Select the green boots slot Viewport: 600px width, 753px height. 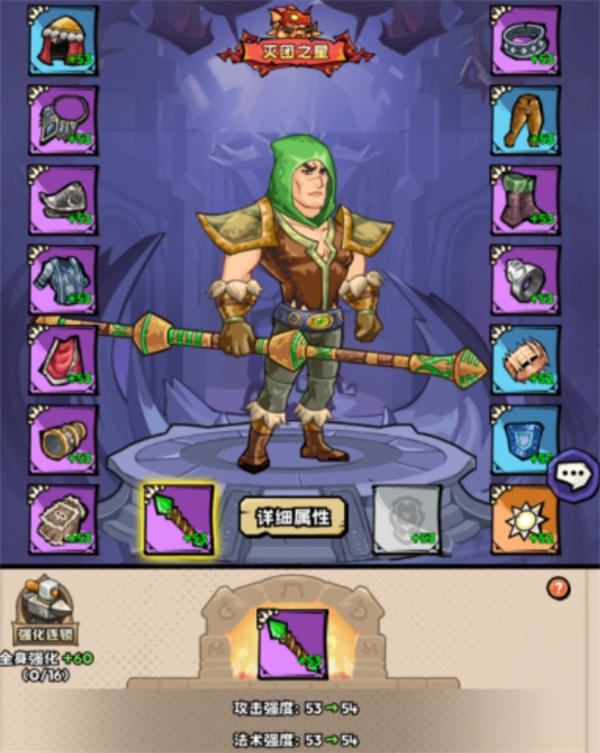525,200
